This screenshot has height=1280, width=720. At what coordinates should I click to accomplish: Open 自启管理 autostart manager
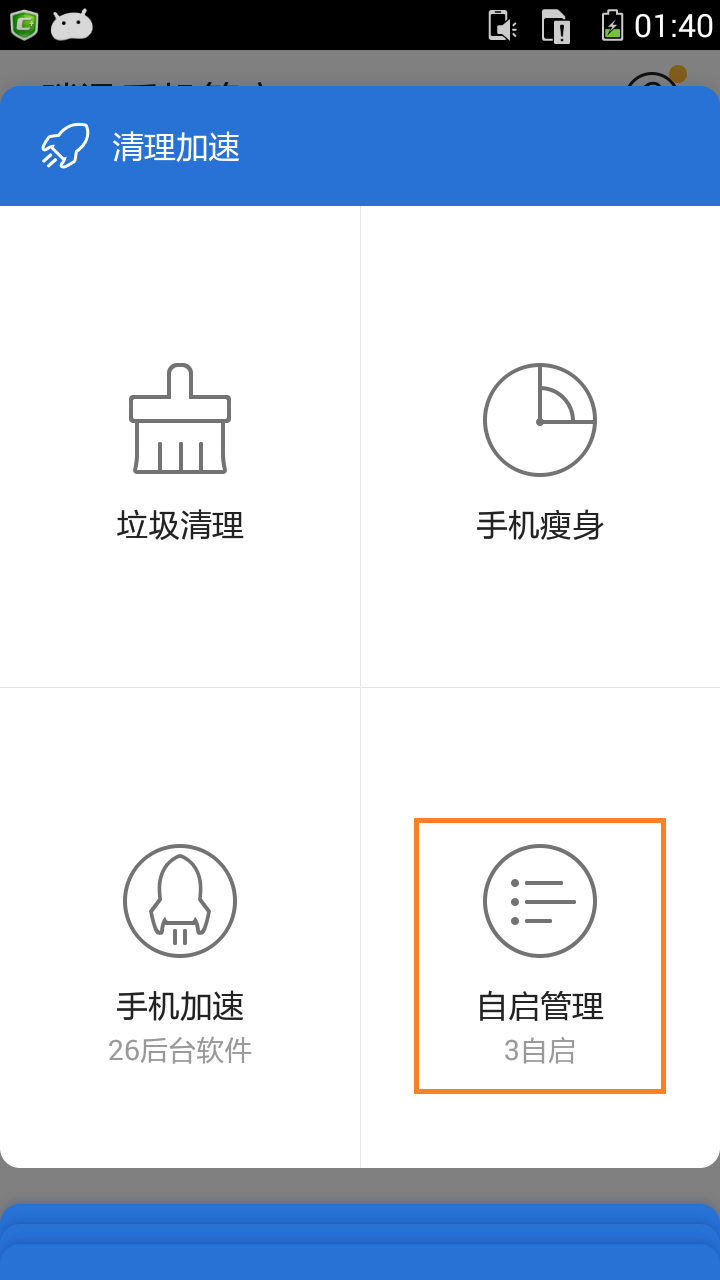(x=540, y=956)
